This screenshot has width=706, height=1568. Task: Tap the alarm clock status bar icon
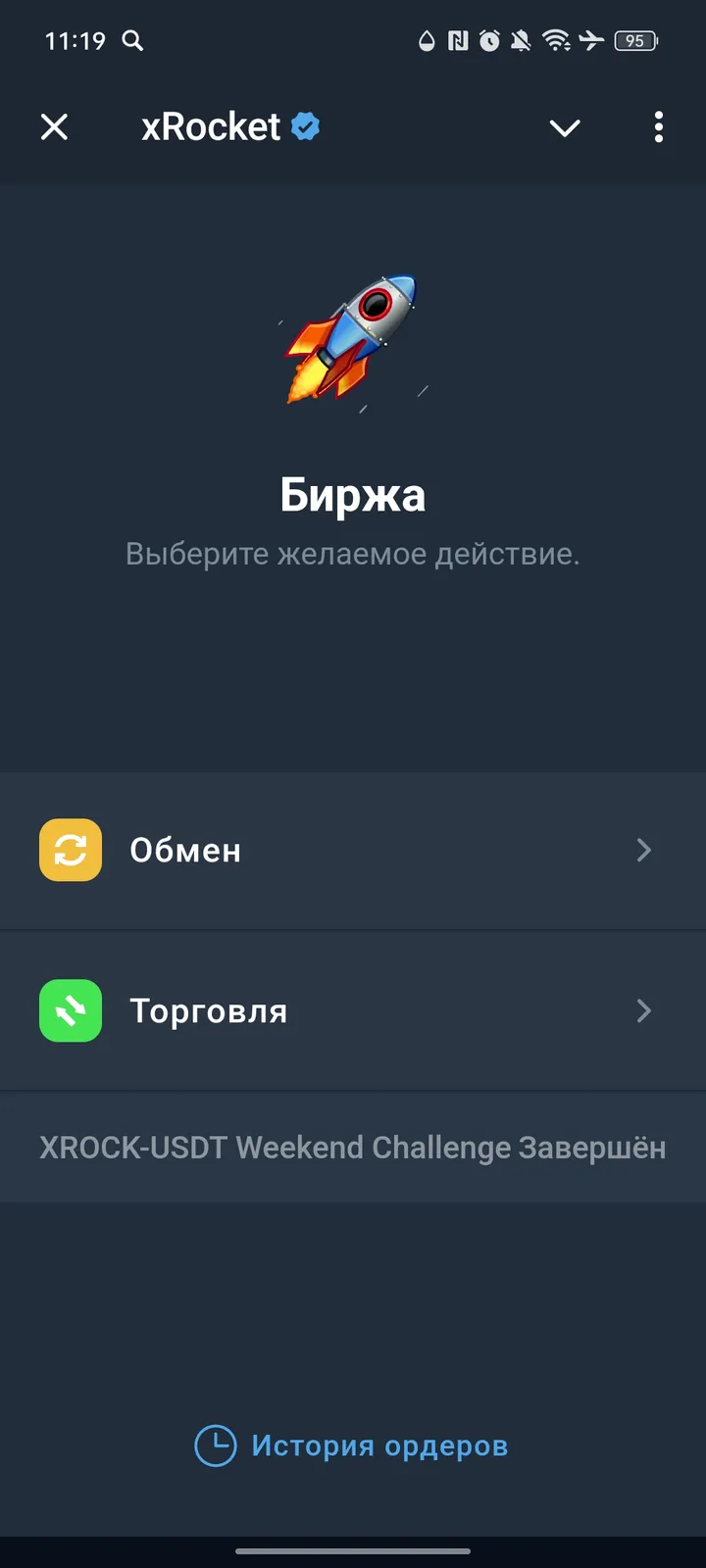(487, 41)
